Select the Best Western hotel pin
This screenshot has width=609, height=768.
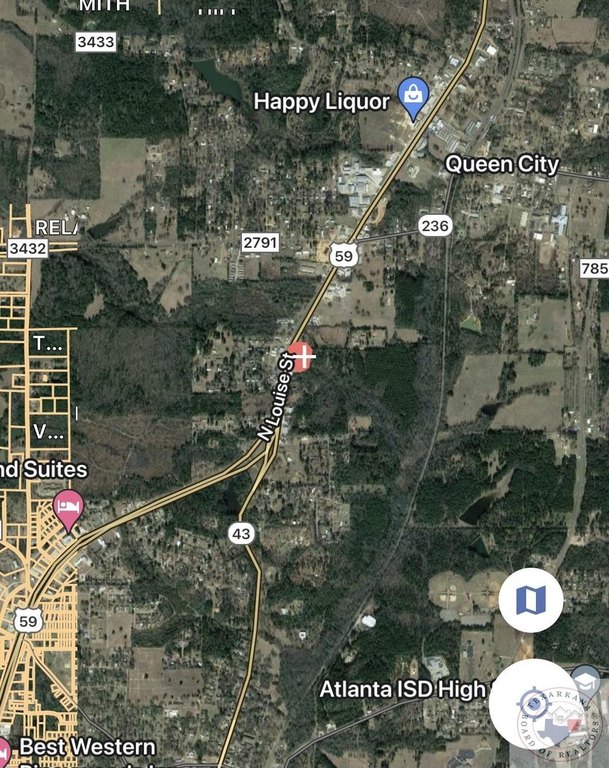4,750
